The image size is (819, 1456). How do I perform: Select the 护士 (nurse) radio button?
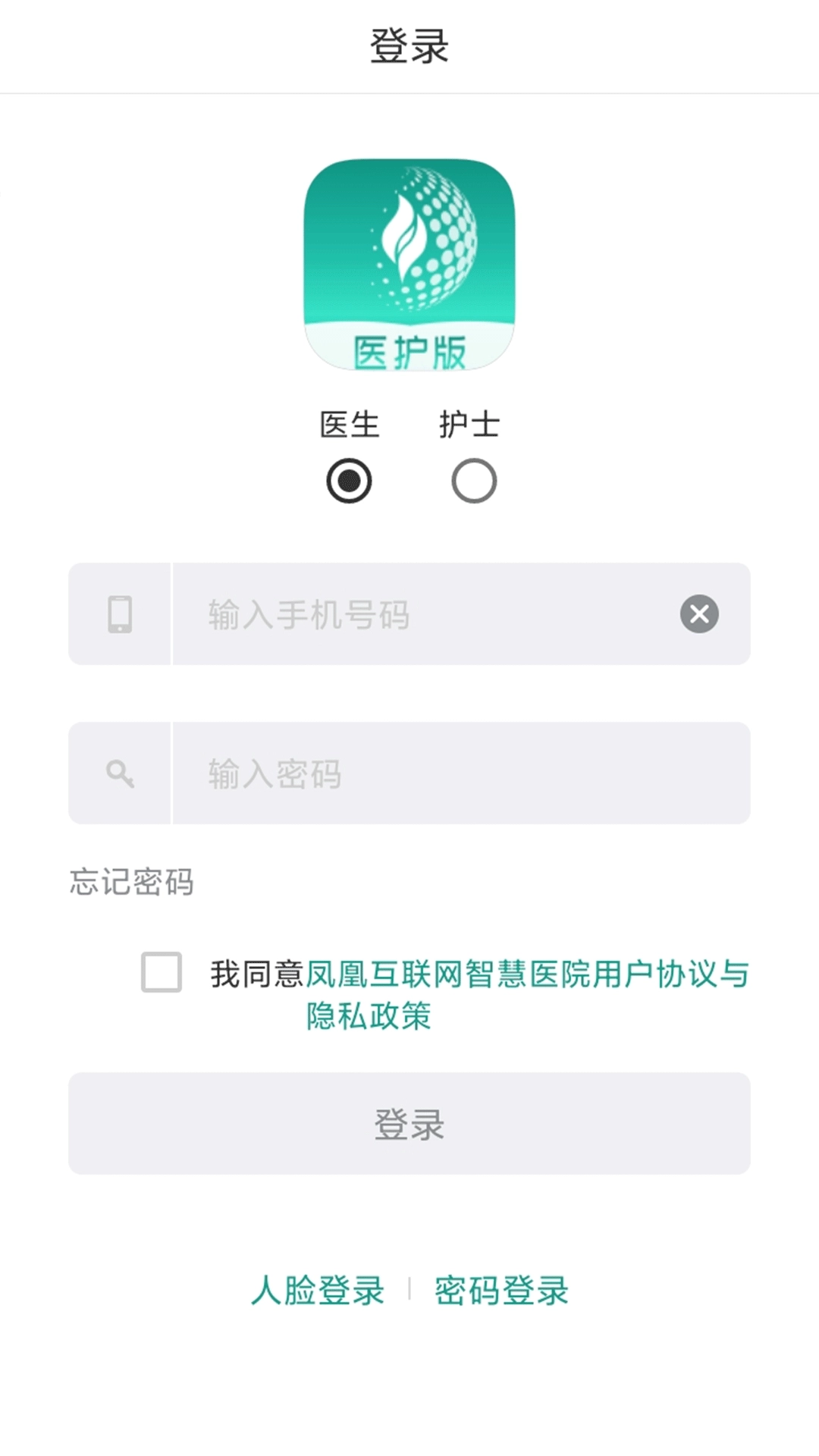(474, 481)
